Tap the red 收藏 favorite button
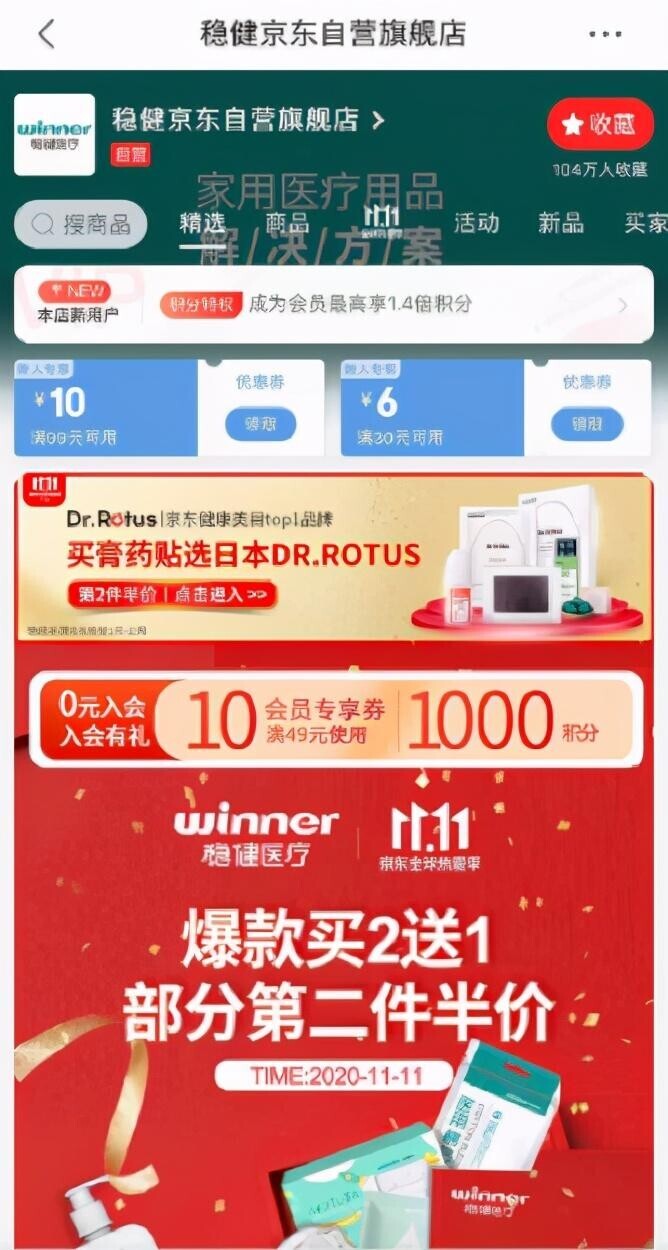 [600, 124]
